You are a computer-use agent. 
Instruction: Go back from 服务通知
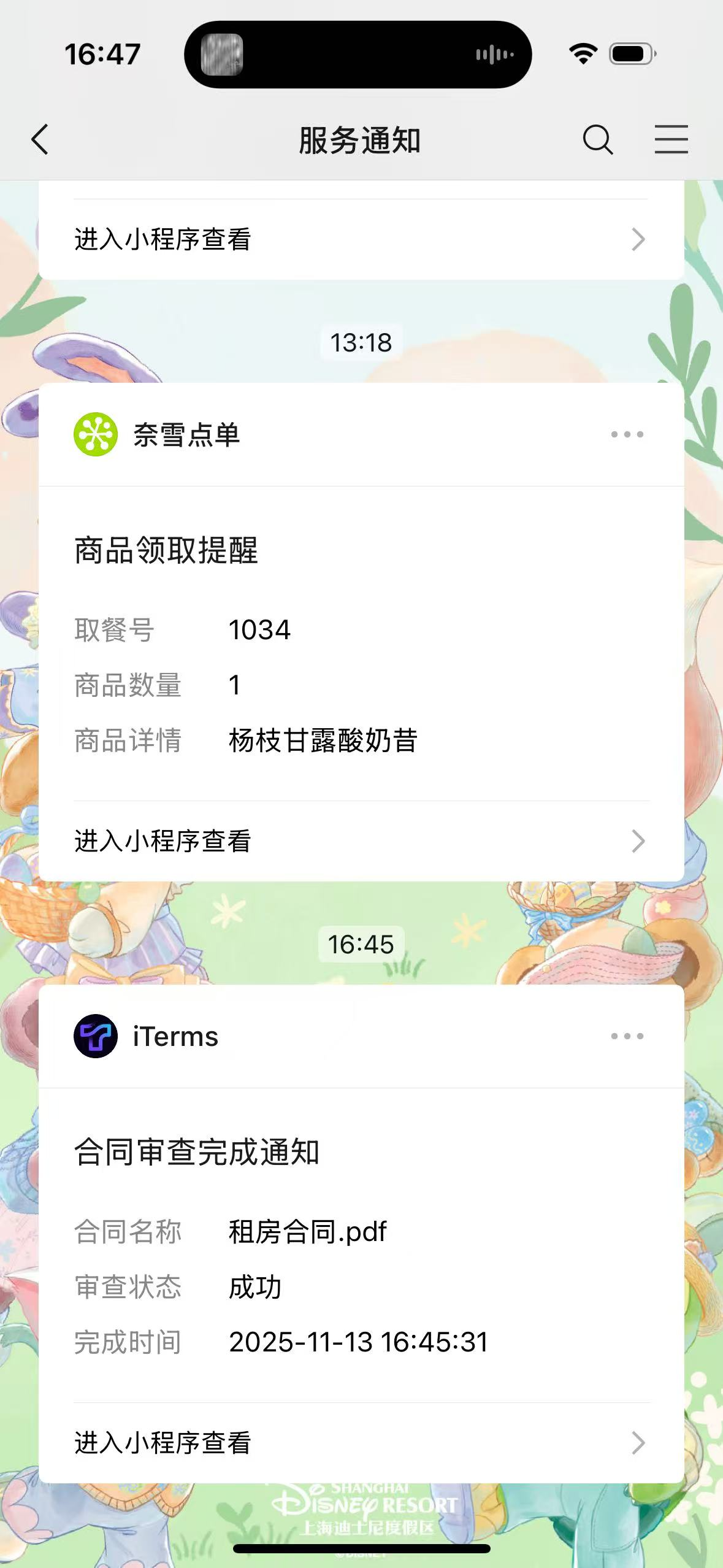pyautogui.click(x=40, y=139)
